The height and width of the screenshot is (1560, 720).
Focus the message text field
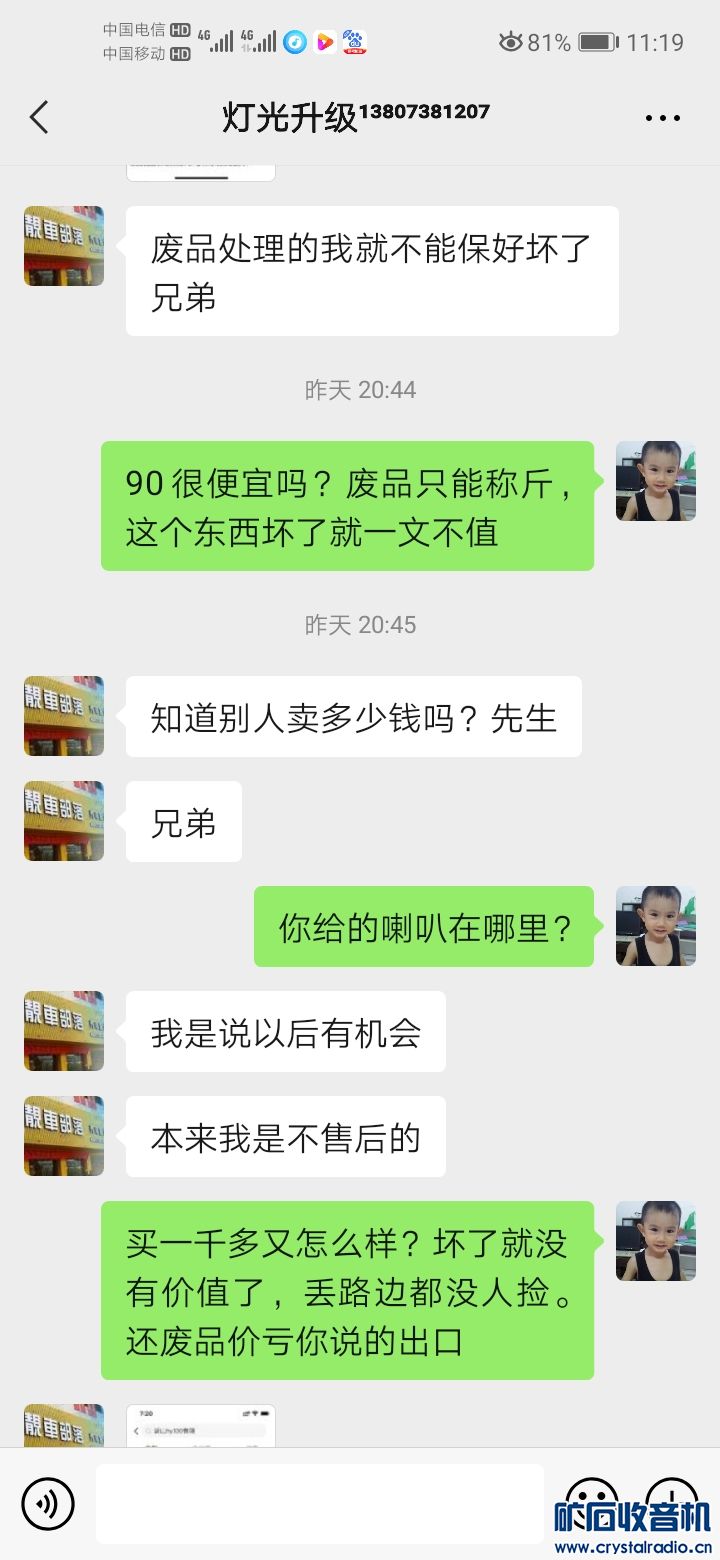320,1503
